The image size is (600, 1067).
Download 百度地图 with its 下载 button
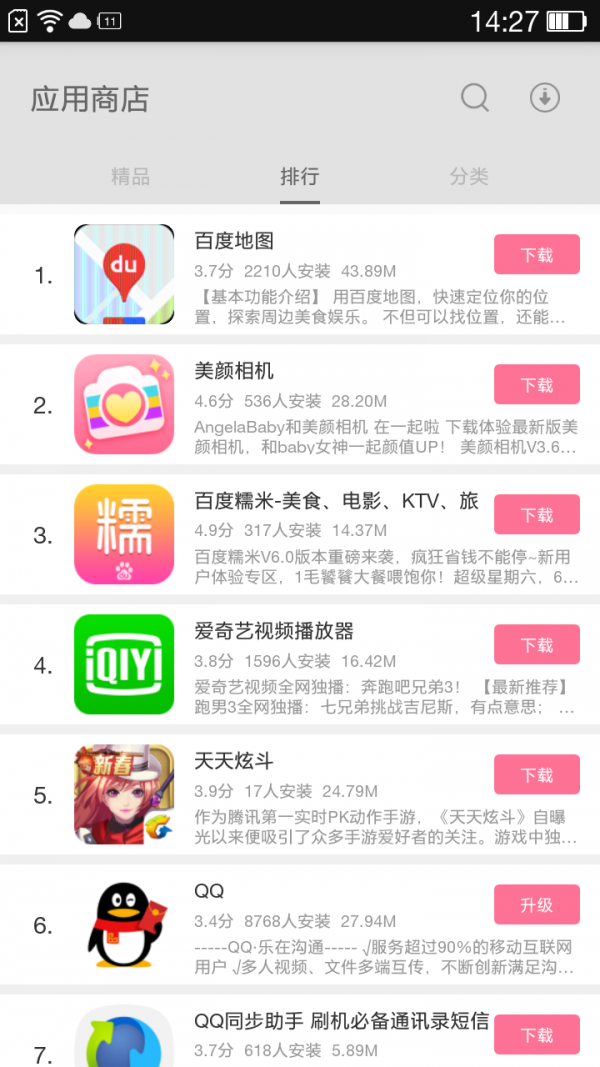click(x=536, y=254)
